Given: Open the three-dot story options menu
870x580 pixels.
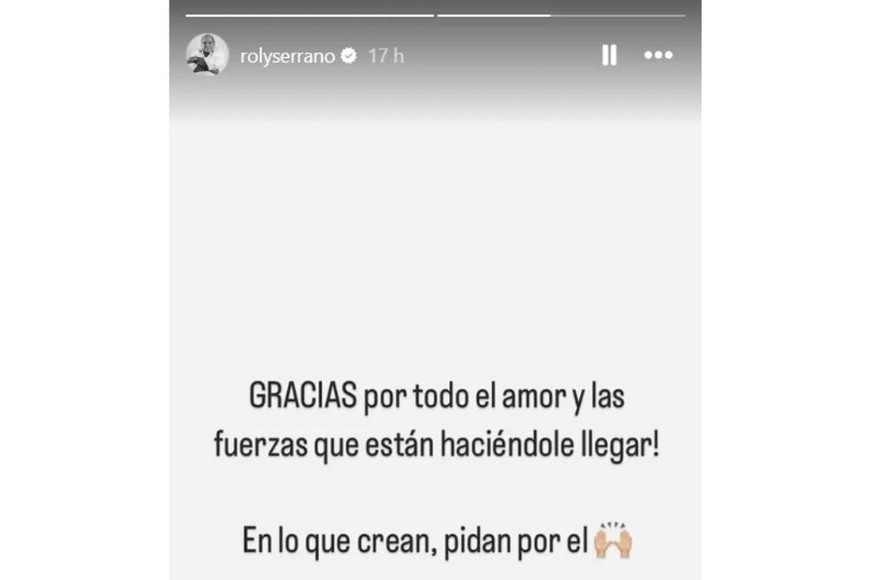Looking at the screenshot, I should click(x=658, y=56).
